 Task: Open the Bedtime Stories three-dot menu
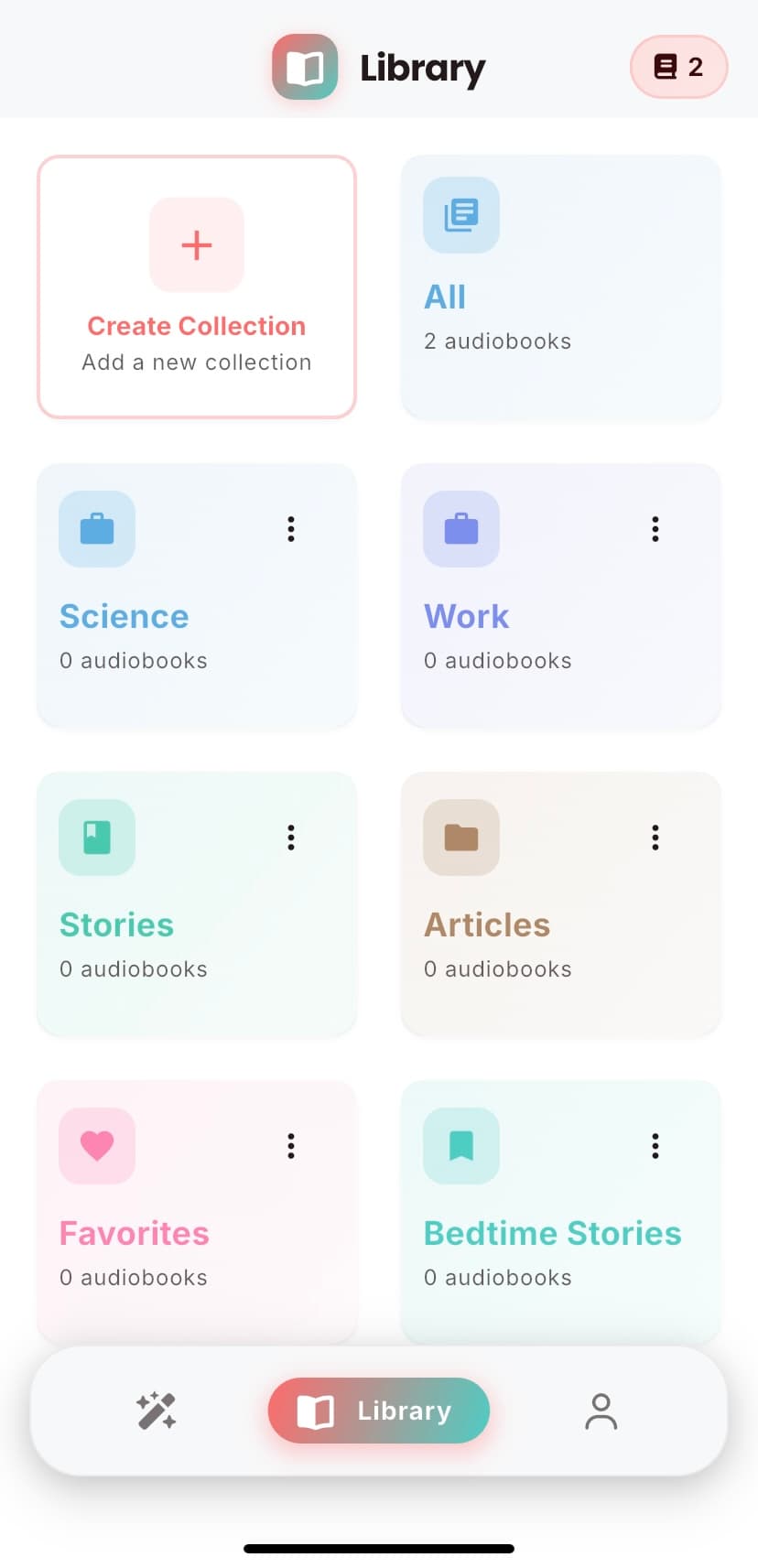coord(655,1146)
